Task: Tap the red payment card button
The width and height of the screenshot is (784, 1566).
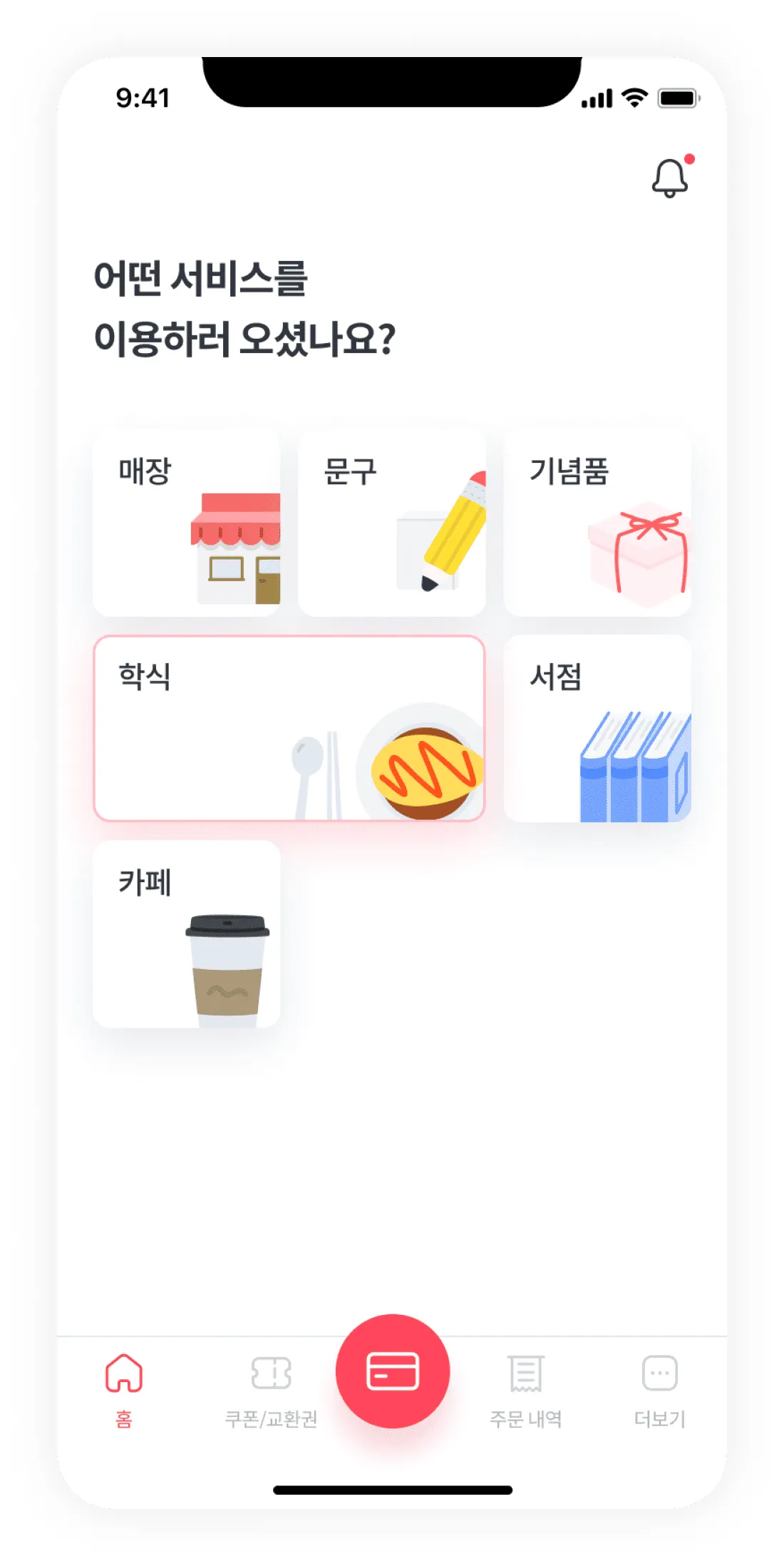Action: coord(392,1371)
